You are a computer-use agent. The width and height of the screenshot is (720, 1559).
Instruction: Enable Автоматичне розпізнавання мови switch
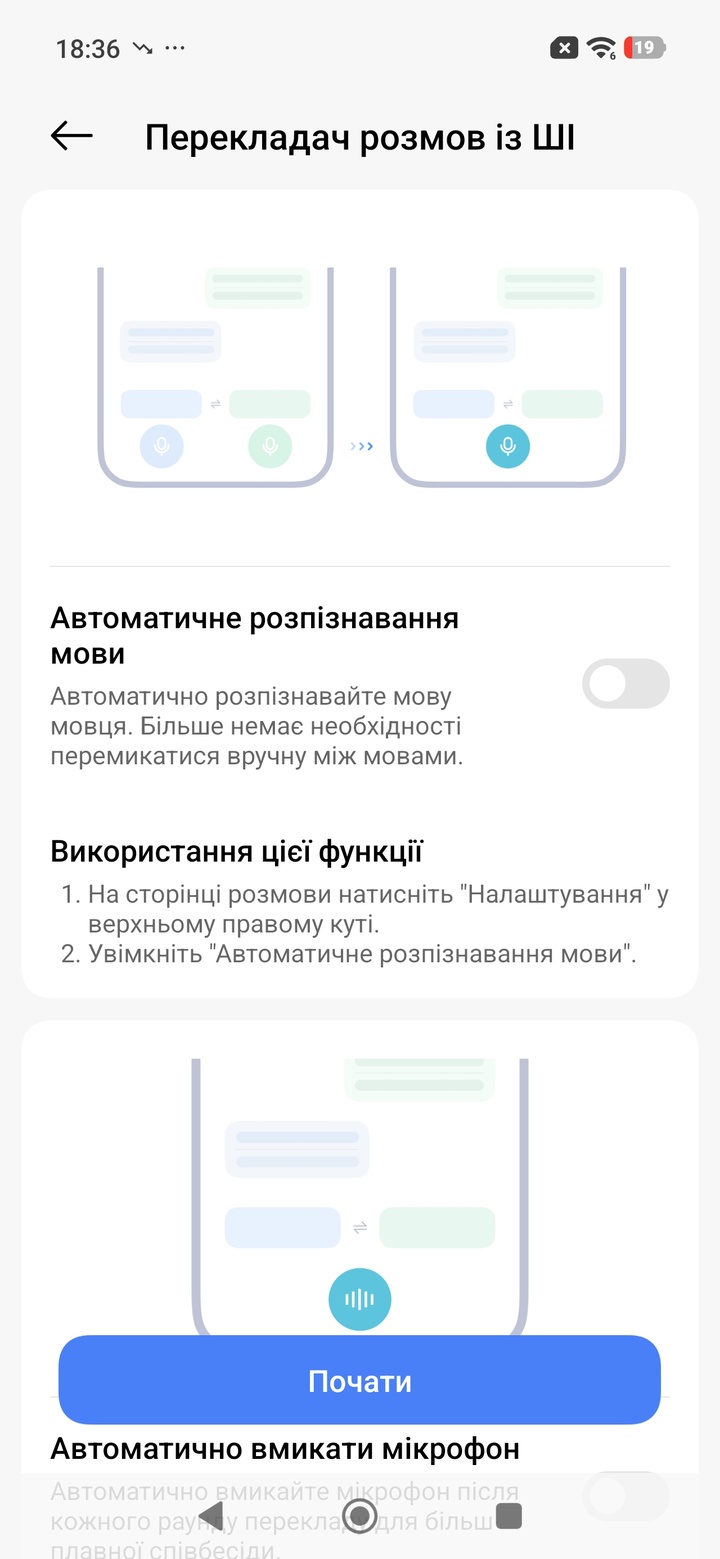pyautogui.click(x=625, y=684)
